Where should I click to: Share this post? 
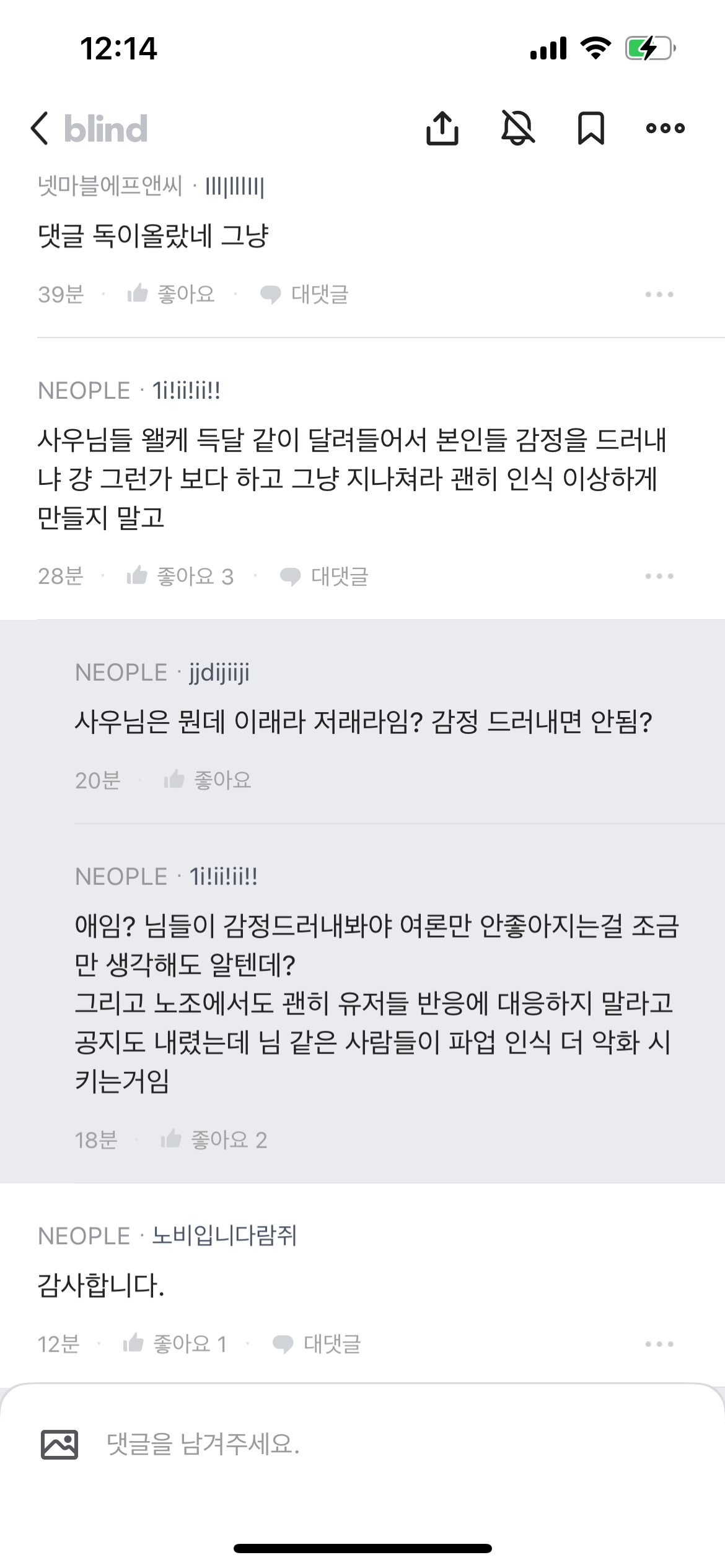pyautogui.click(x=442, y=128)
